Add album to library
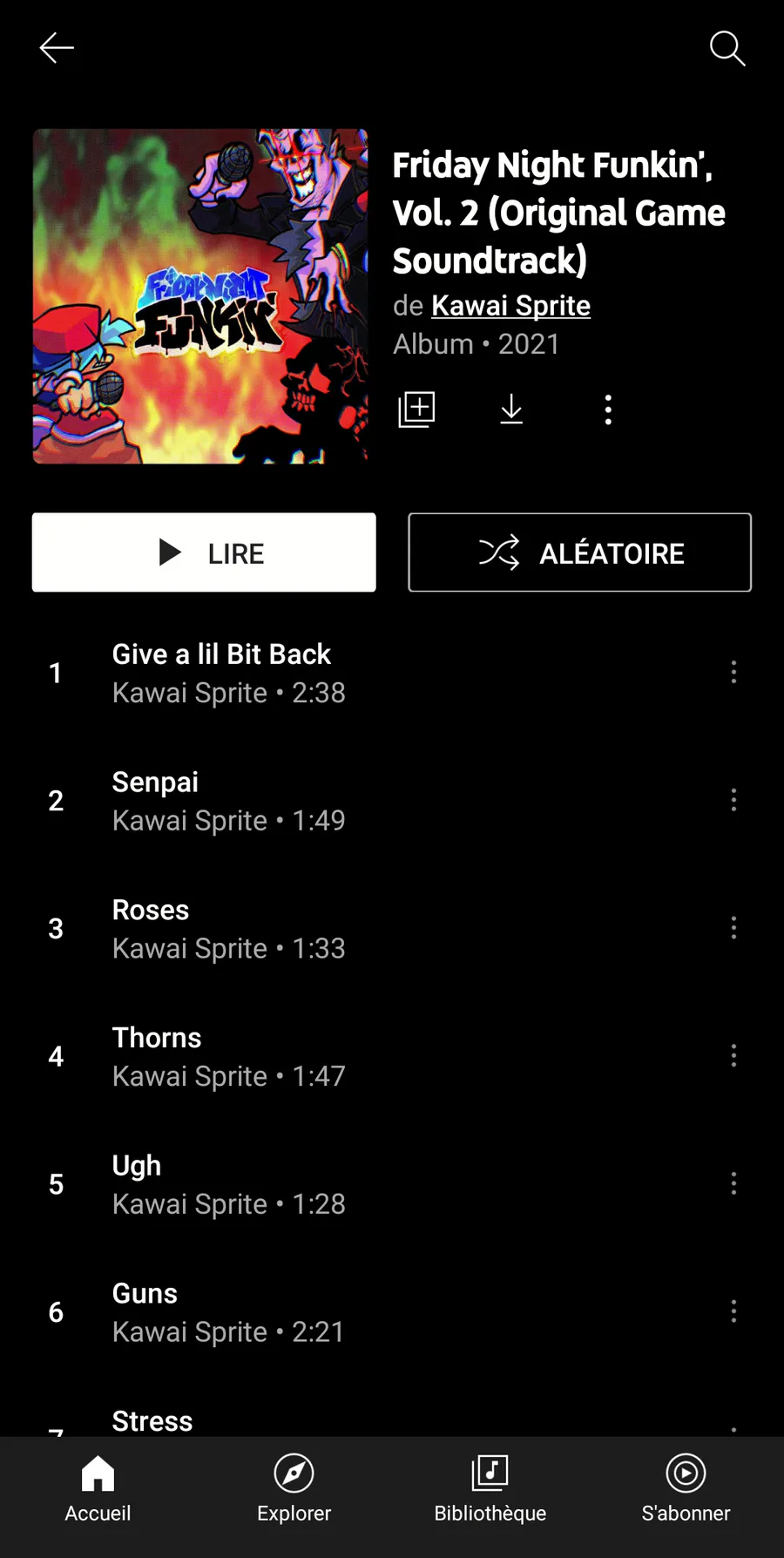 416,409
